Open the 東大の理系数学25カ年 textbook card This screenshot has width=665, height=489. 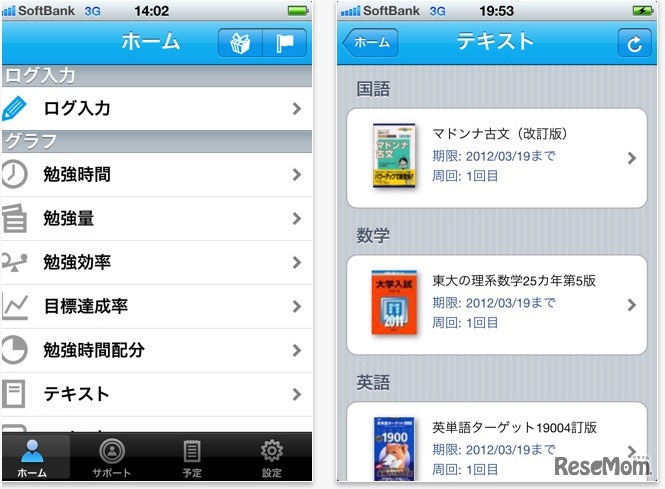(x=496, y=305)
